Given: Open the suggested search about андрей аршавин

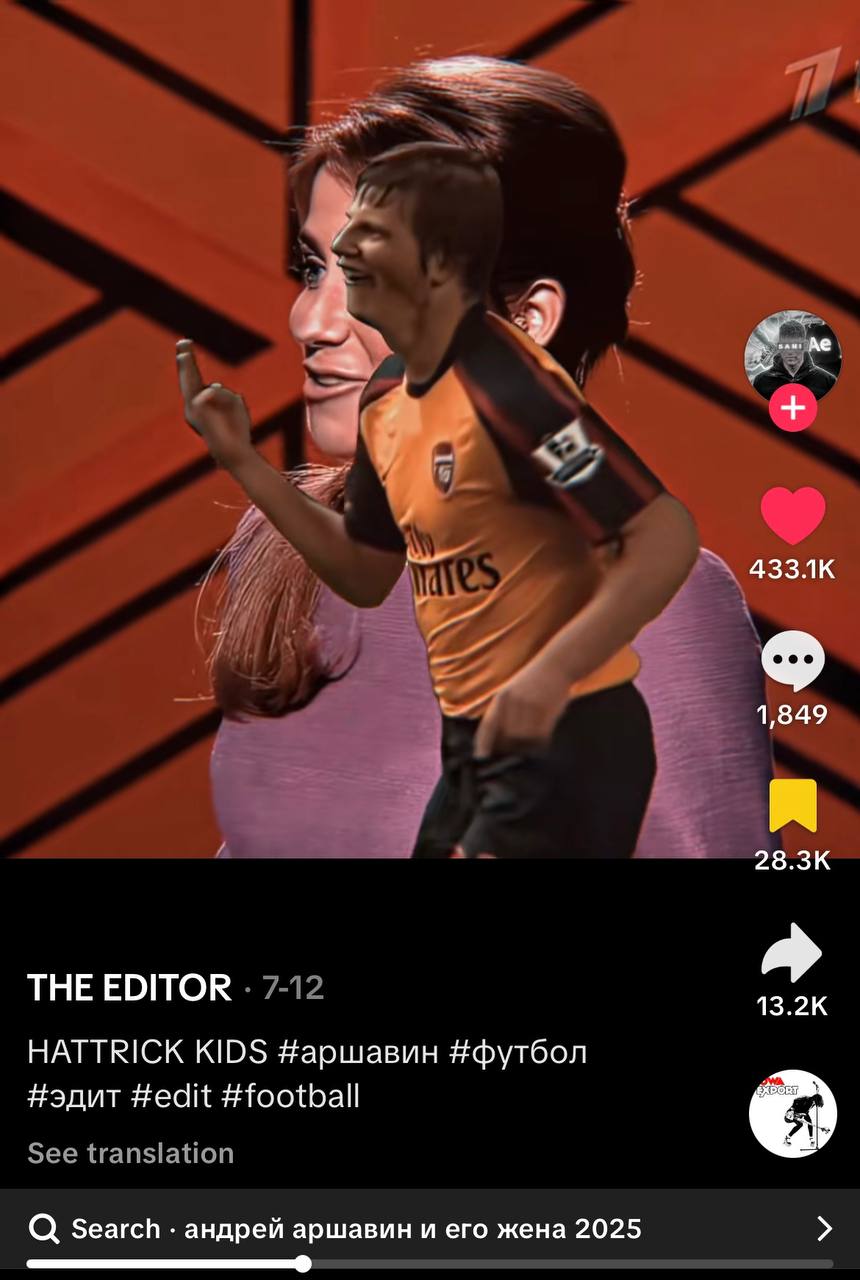Looking at the screenshot, I should click(x=430, y=1228).
